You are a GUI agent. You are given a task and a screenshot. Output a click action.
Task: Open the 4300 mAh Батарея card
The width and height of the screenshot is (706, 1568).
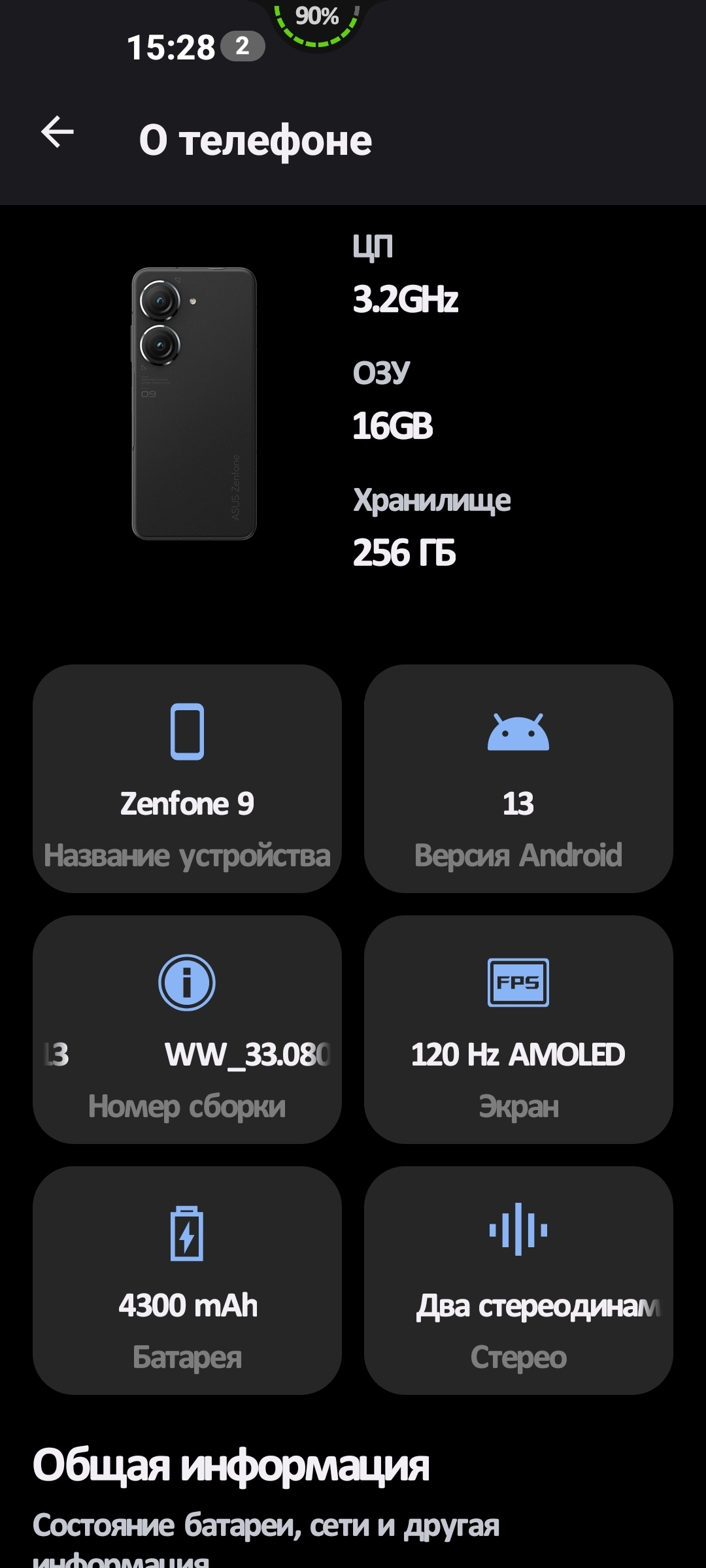tap(187, 1281)
